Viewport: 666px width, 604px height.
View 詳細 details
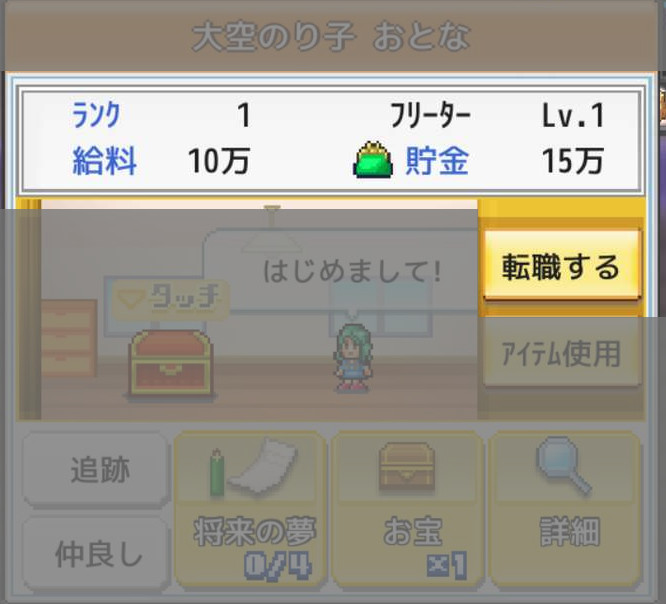click(568, 510)
